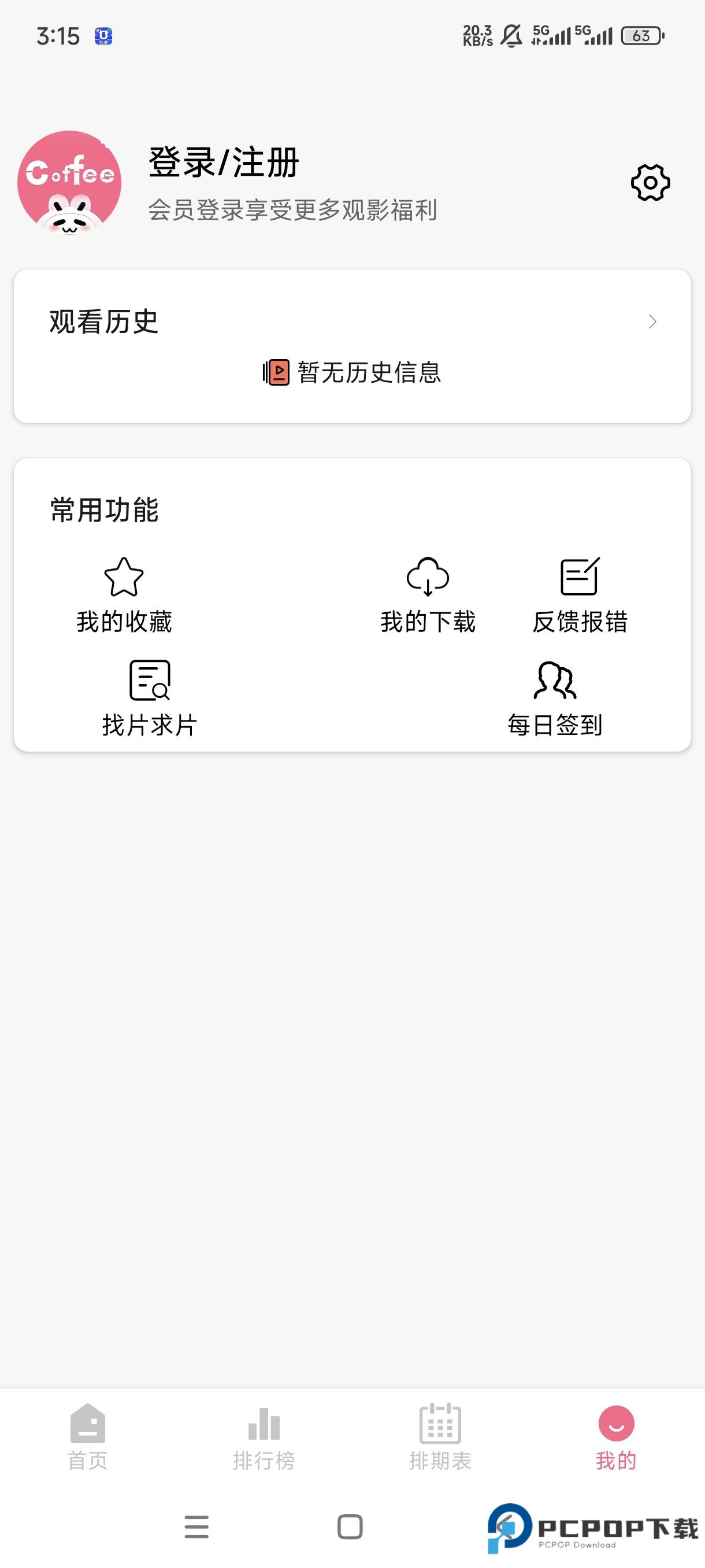This screenshot has height=1568, width=705.
Task: Expand 观看历史 via right chevron
Action: (x=652, y=323)
